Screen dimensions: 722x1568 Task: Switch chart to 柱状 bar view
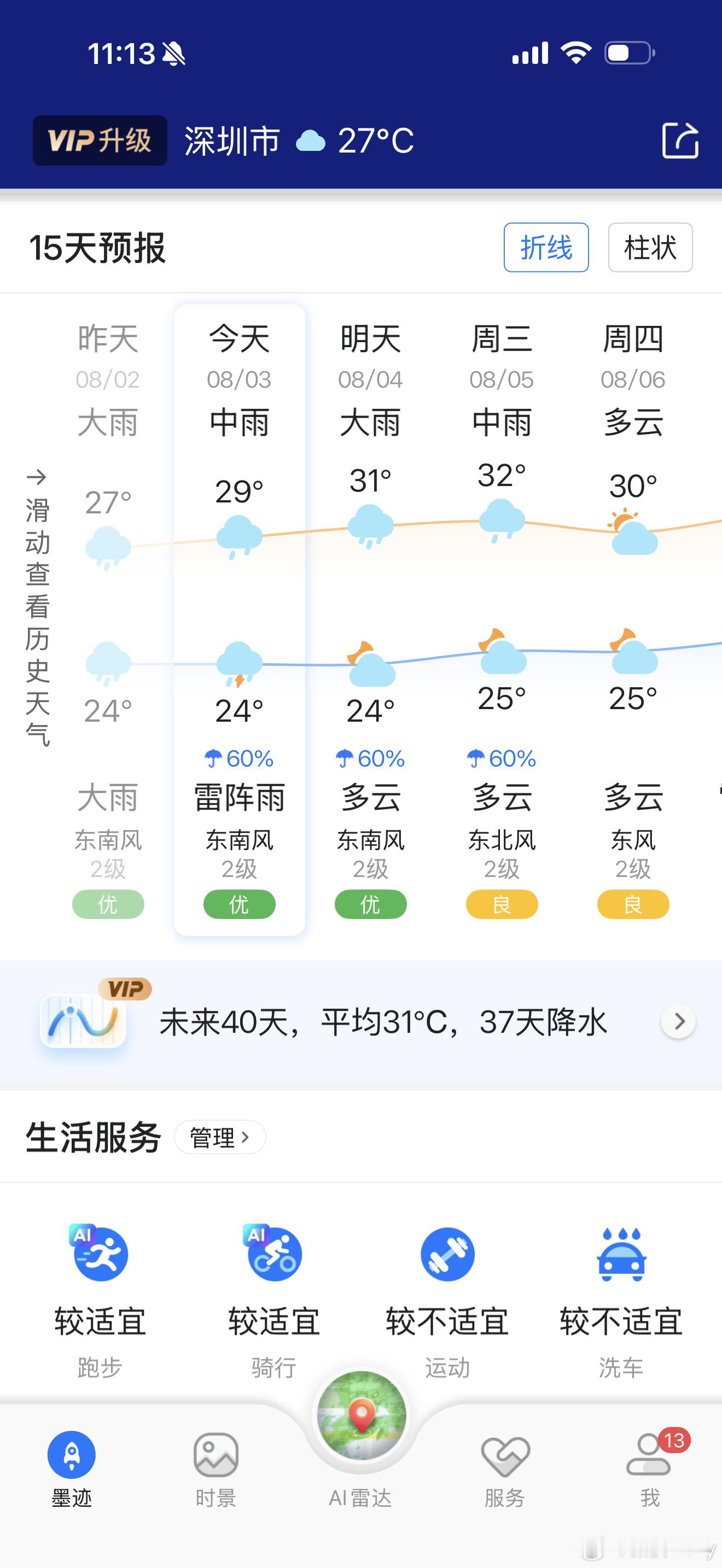650,248
